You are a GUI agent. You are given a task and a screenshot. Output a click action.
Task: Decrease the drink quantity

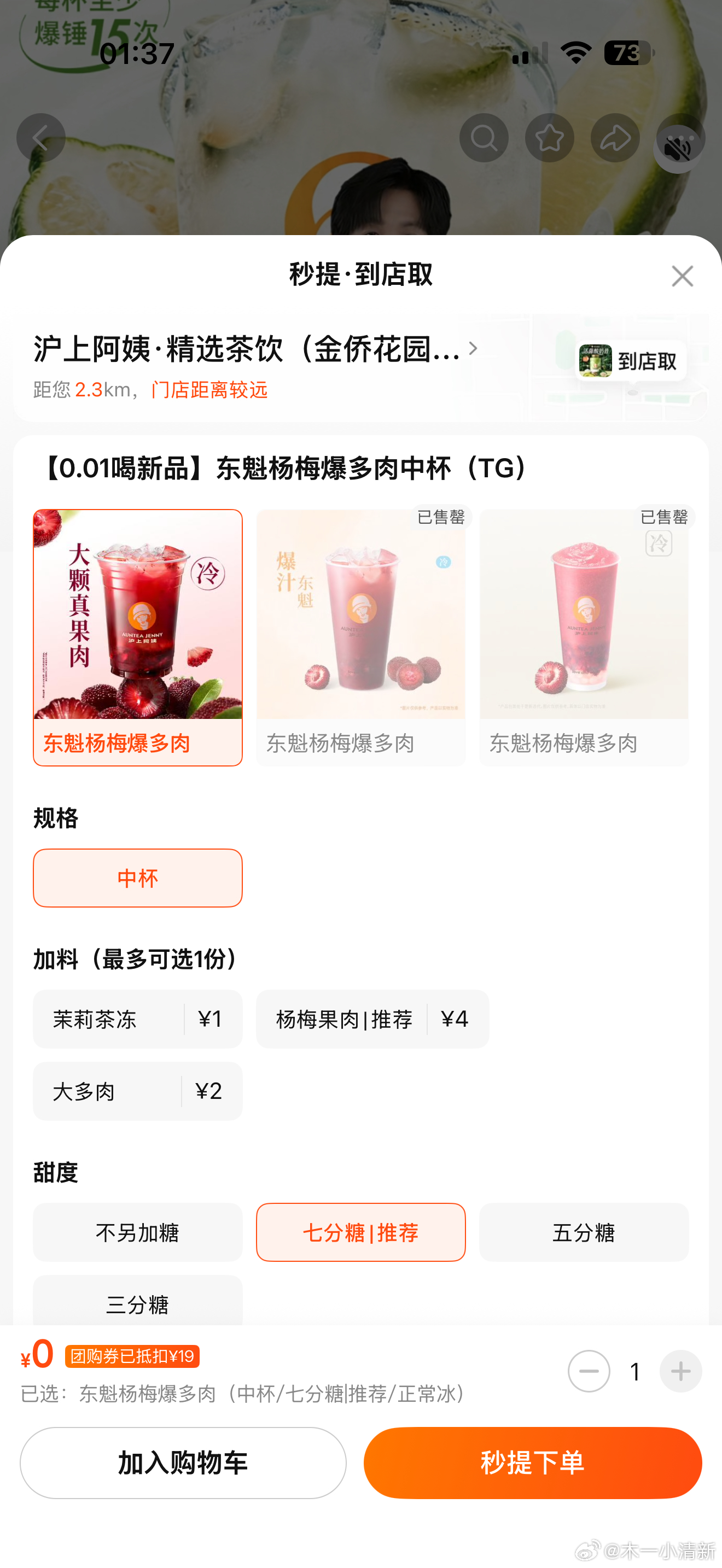pos(589,1371)
